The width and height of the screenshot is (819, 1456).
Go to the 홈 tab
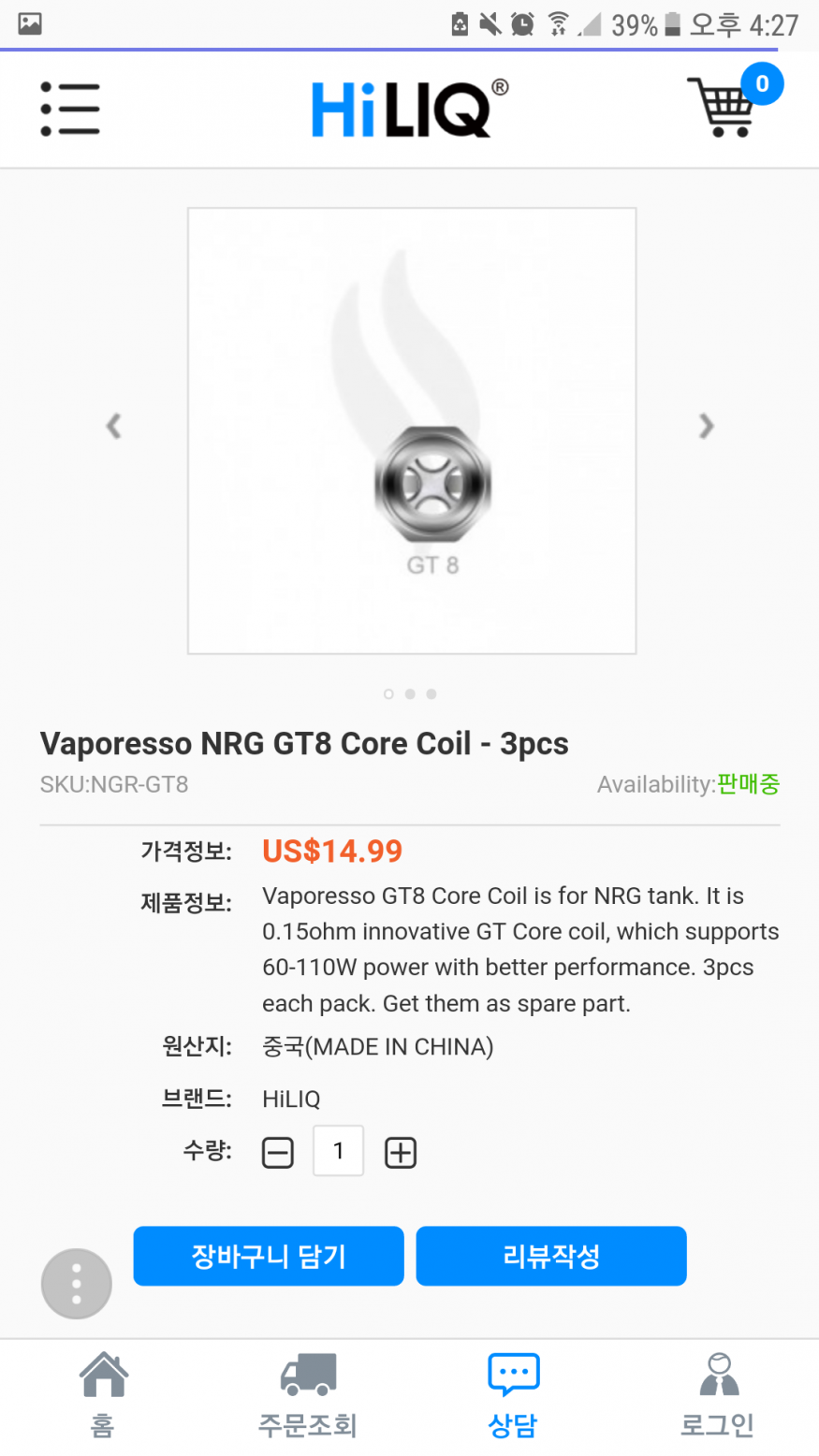(103, 1396)
